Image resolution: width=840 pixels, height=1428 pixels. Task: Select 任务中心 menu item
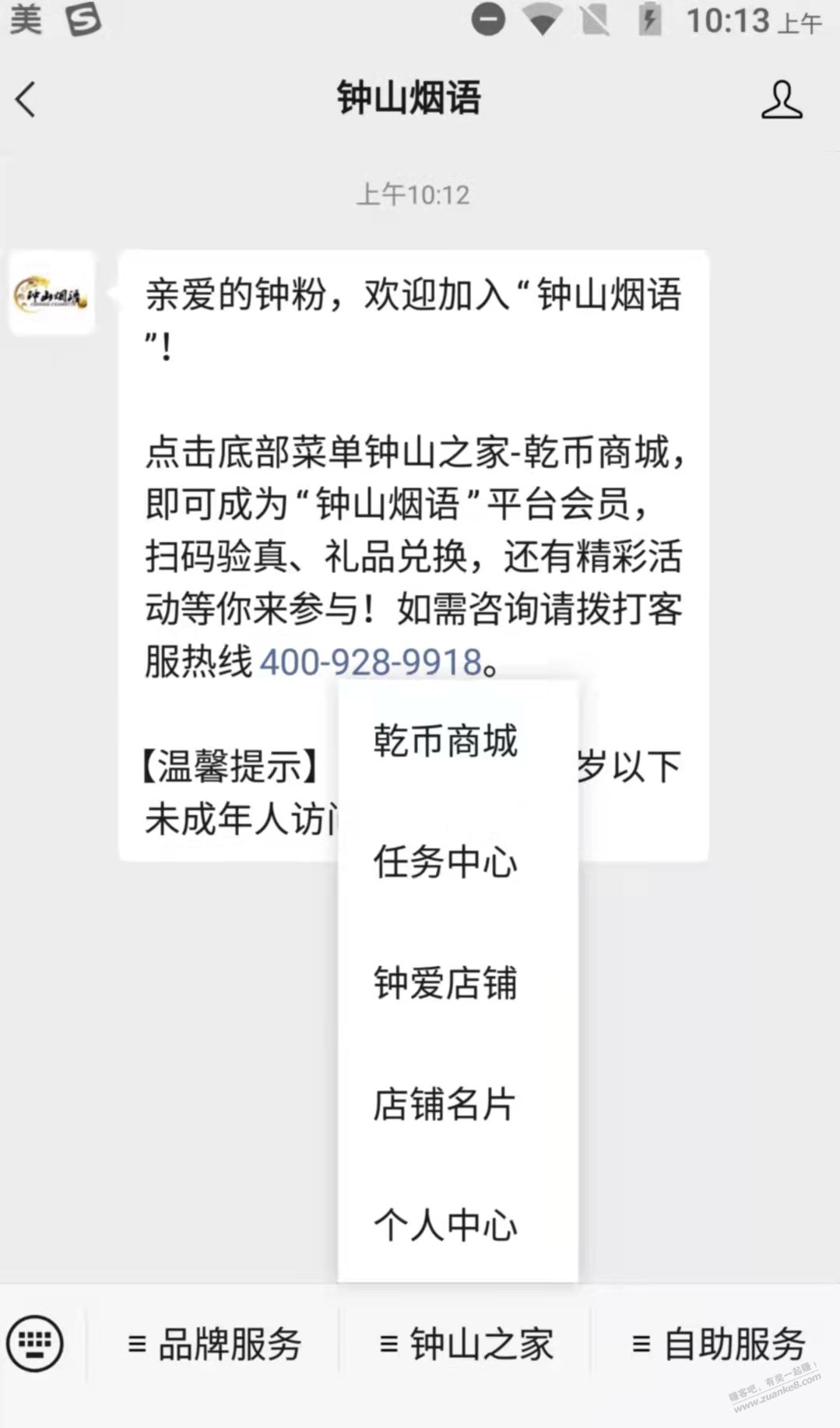point(445,862)
